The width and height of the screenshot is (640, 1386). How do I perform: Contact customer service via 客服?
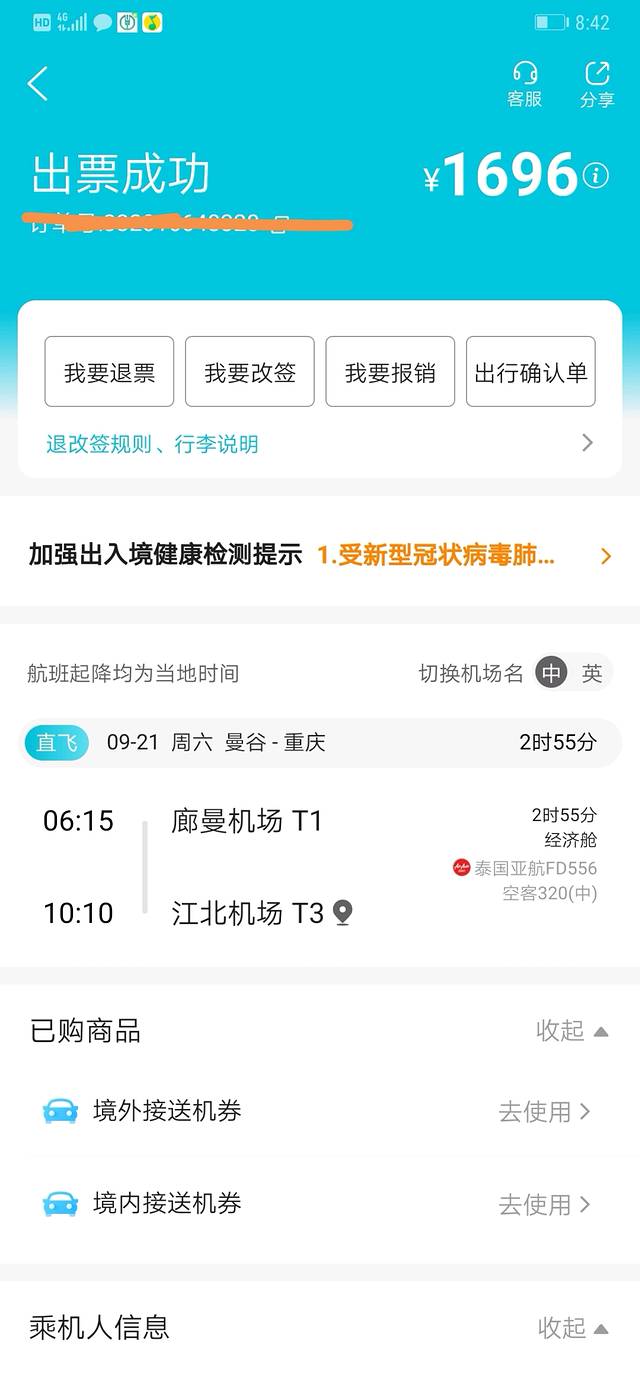[x=524, y=84]
